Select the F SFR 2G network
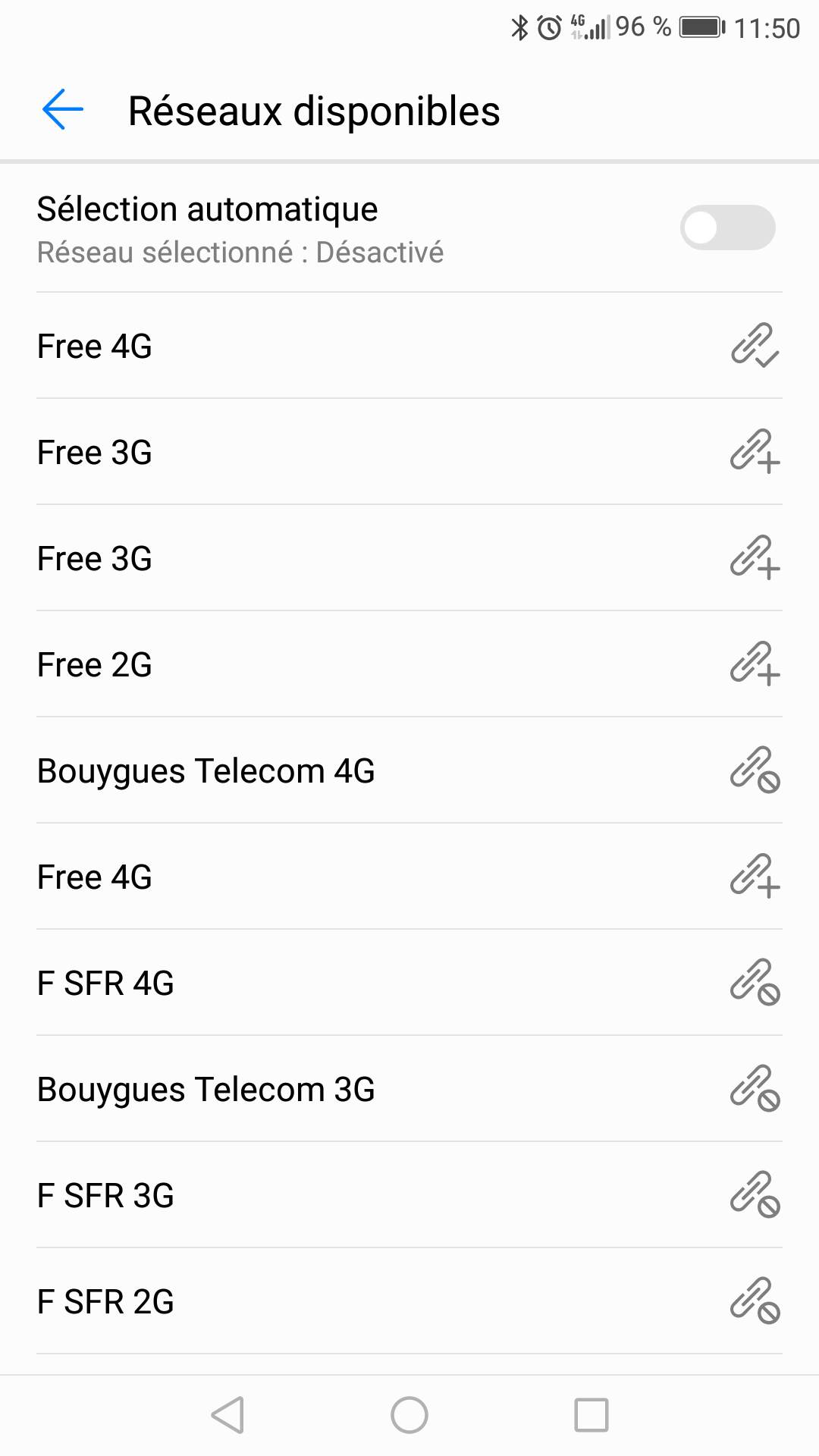The image size is (819, 1456). [x=409, y=1301]
